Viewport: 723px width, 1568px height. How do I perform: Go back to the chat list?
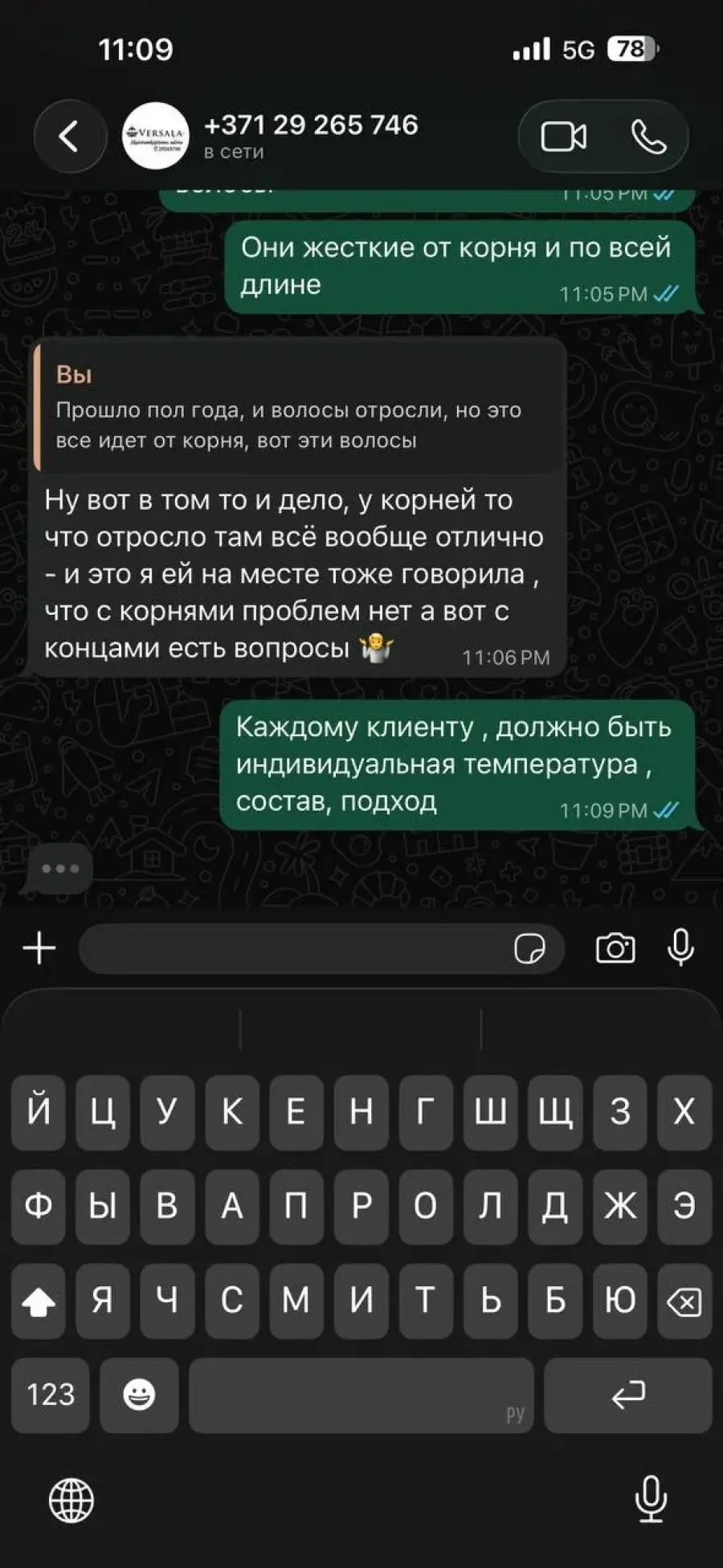point(70,136)
